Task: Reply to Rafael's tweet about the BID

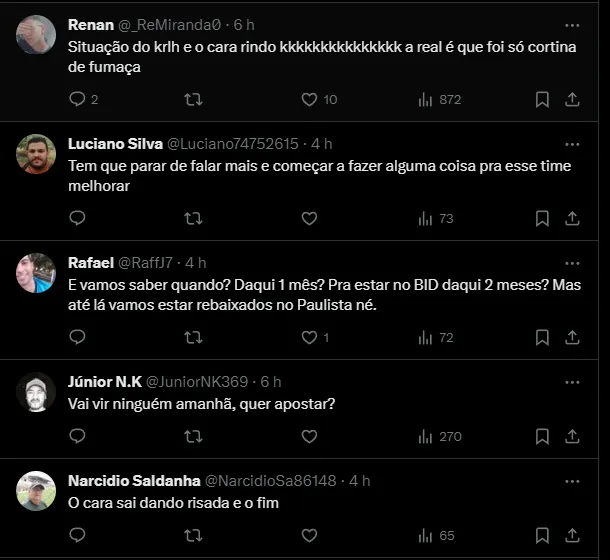Action: (x=78, y=337)
